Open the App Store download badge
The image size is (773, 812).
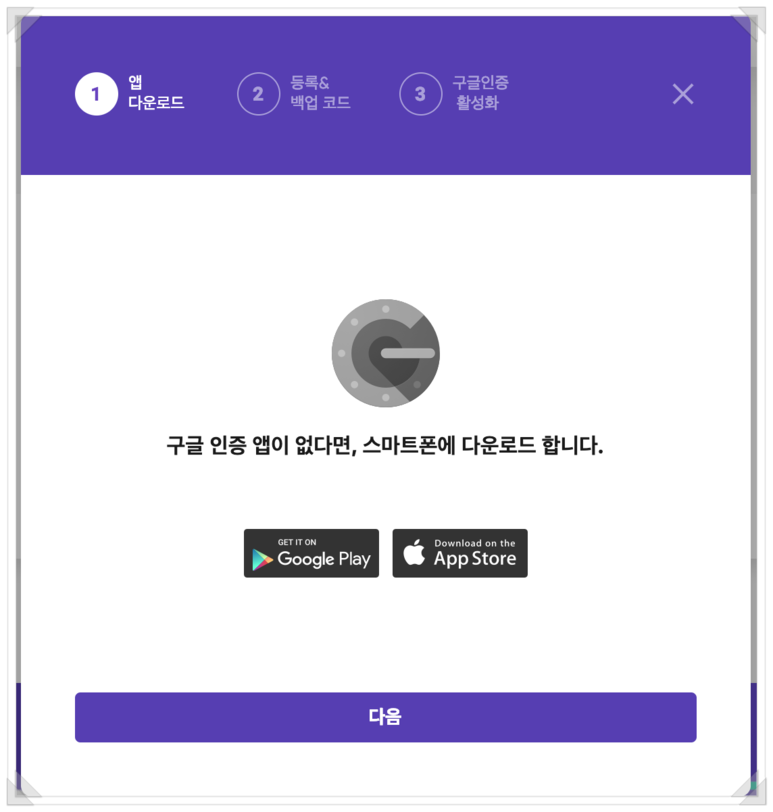pyautogui.click(x=460, y=553)
